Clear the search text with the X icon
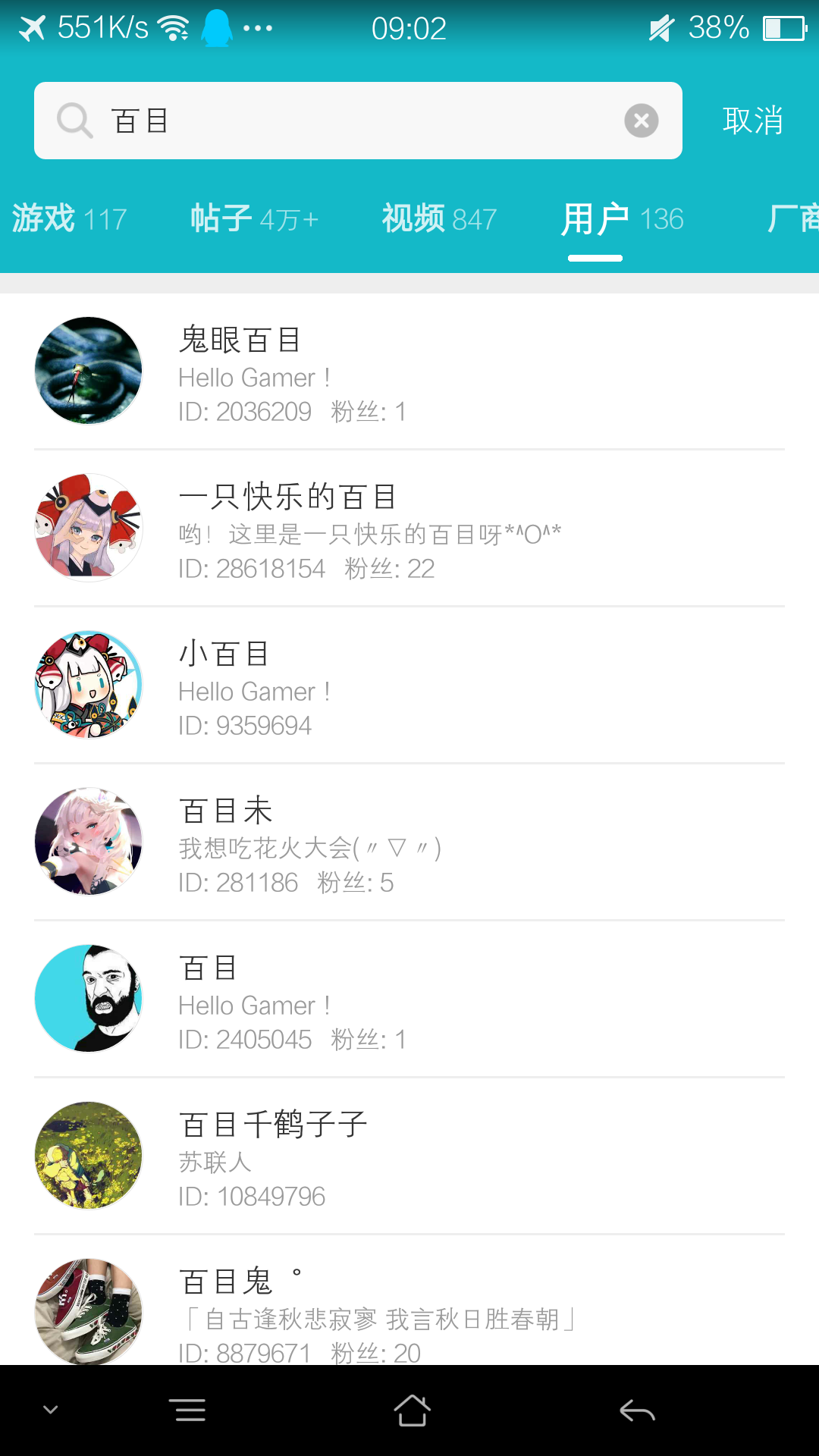This screenshot has height=1456, width=819. tap(642, 120)
